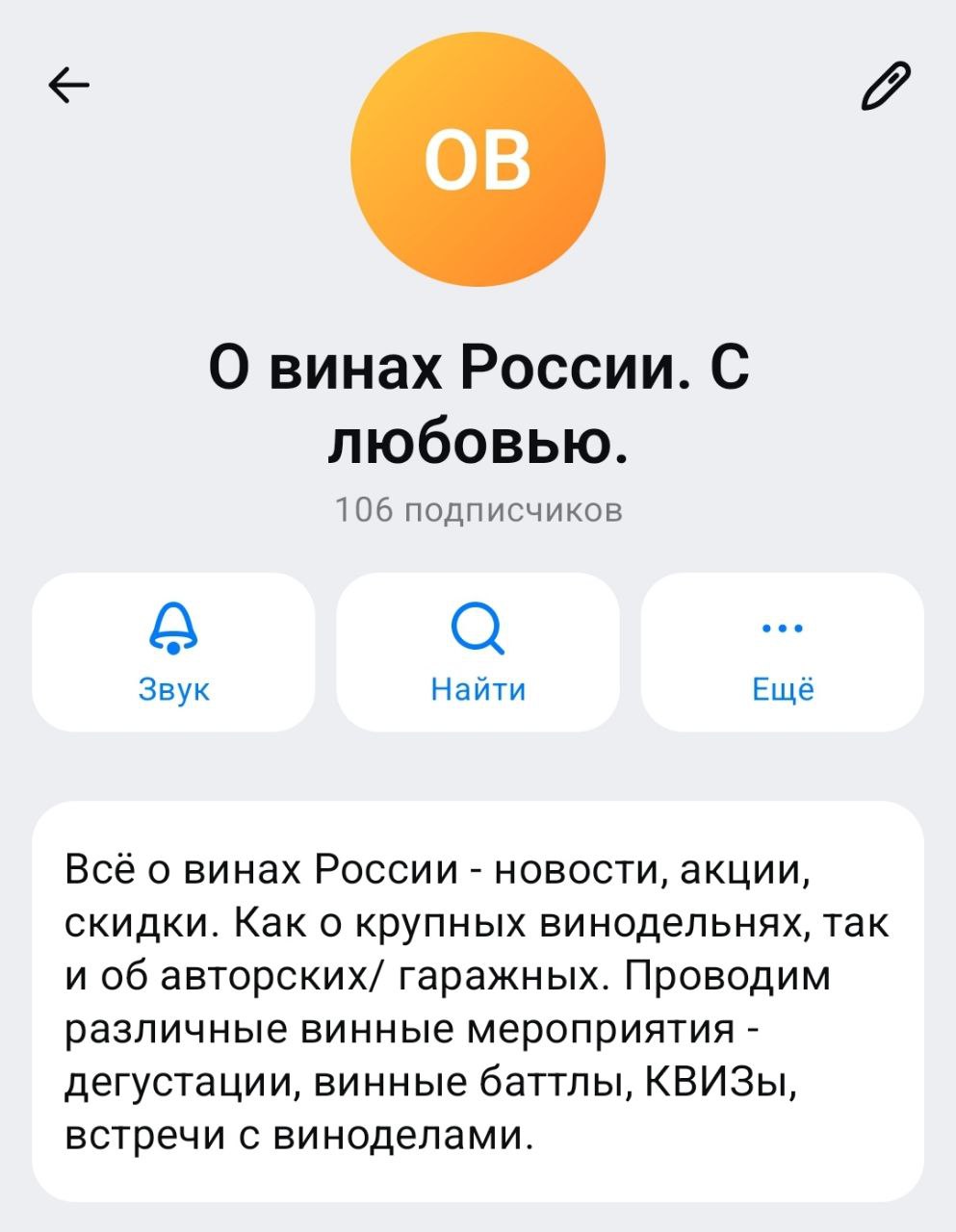Image resolution: width=956 pixels, height=1232 pixels.
Task: Tap the Звук notification button
Action: pyautogui.click(x=173, y=653)
